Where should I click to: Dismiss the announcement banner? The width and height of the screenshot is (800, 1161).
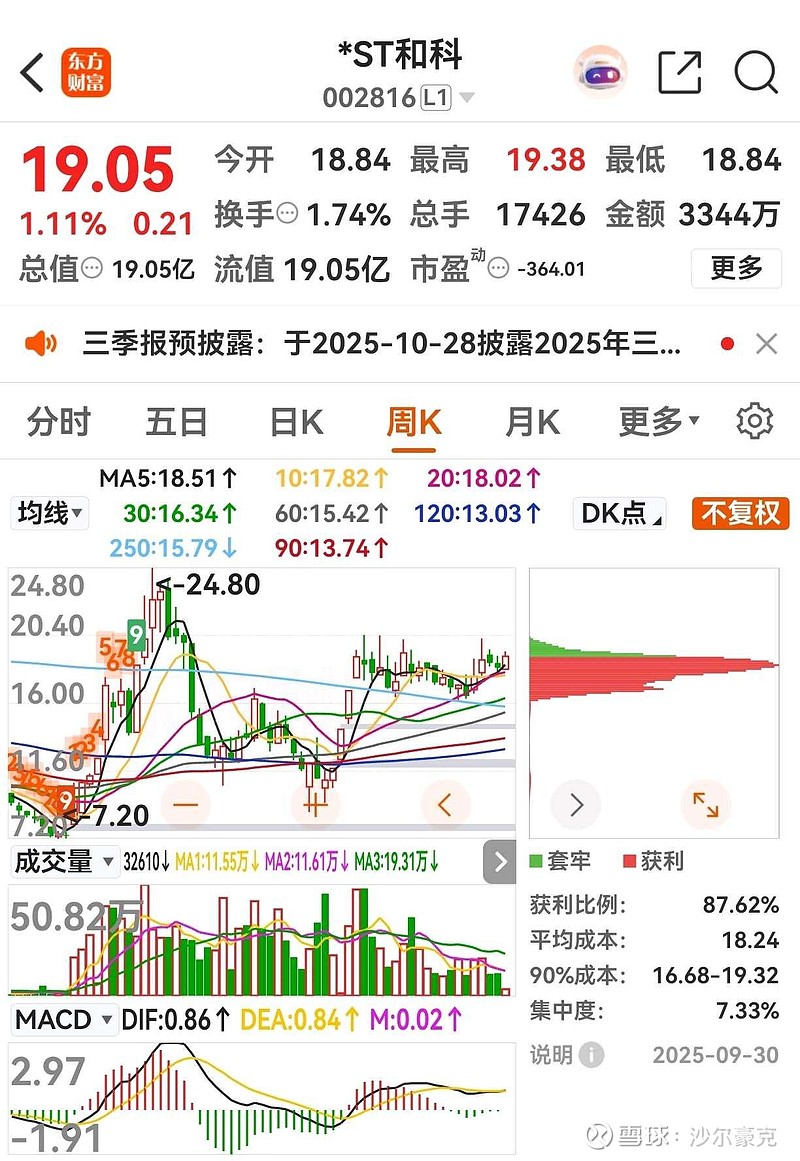point(767,344)
